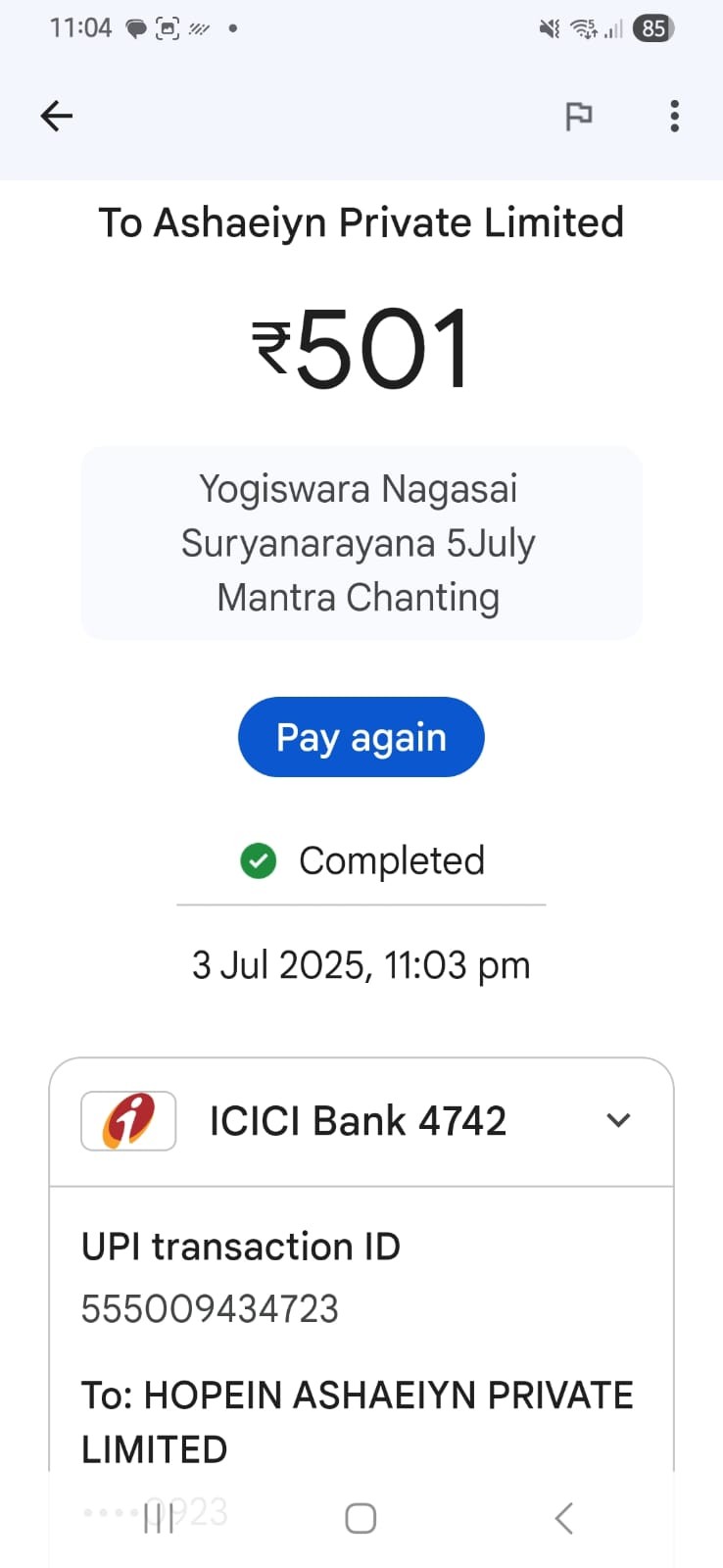Report this transaction with the flag icon
This screenshot has width=723, height=1568.
click(579, 116)
